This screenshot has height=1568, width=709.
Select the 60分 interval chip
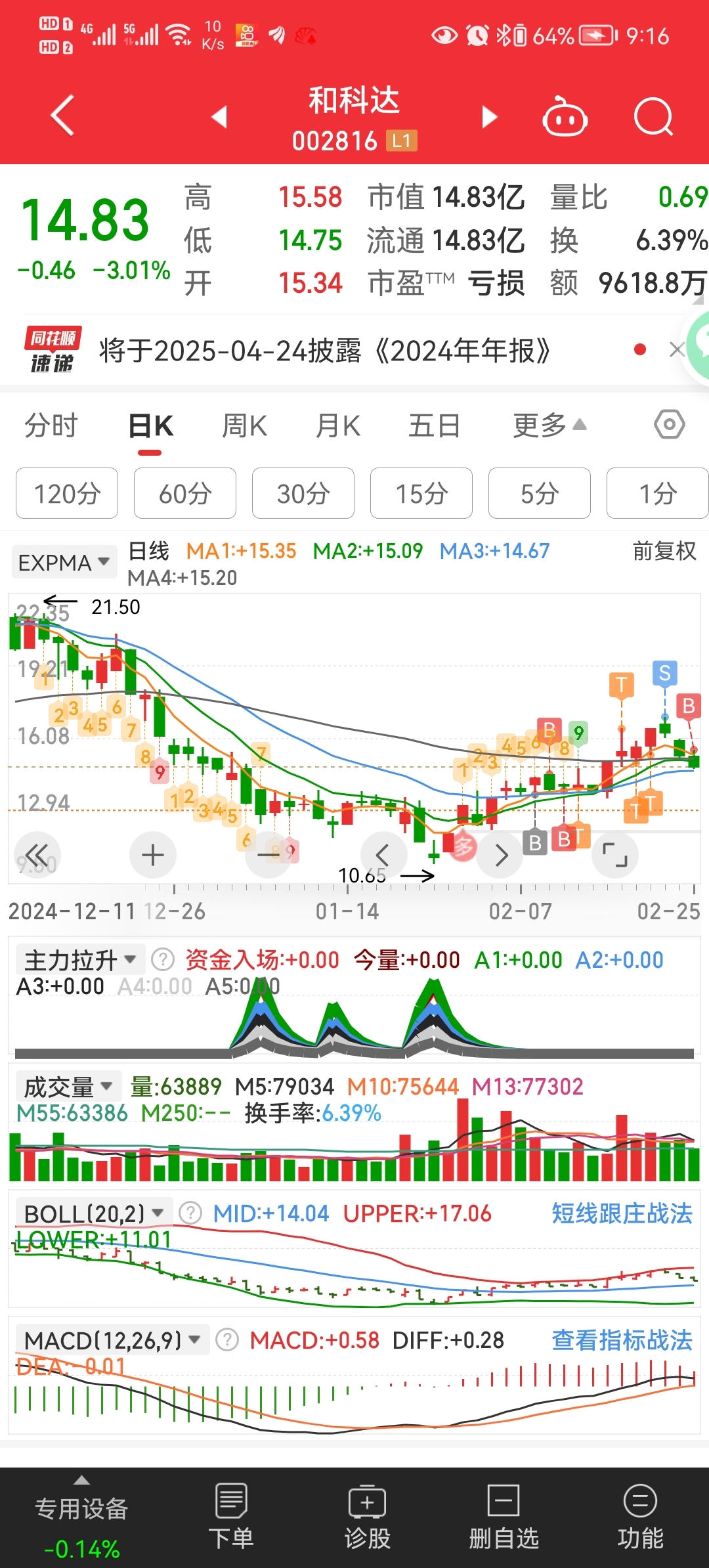[185, 493]
